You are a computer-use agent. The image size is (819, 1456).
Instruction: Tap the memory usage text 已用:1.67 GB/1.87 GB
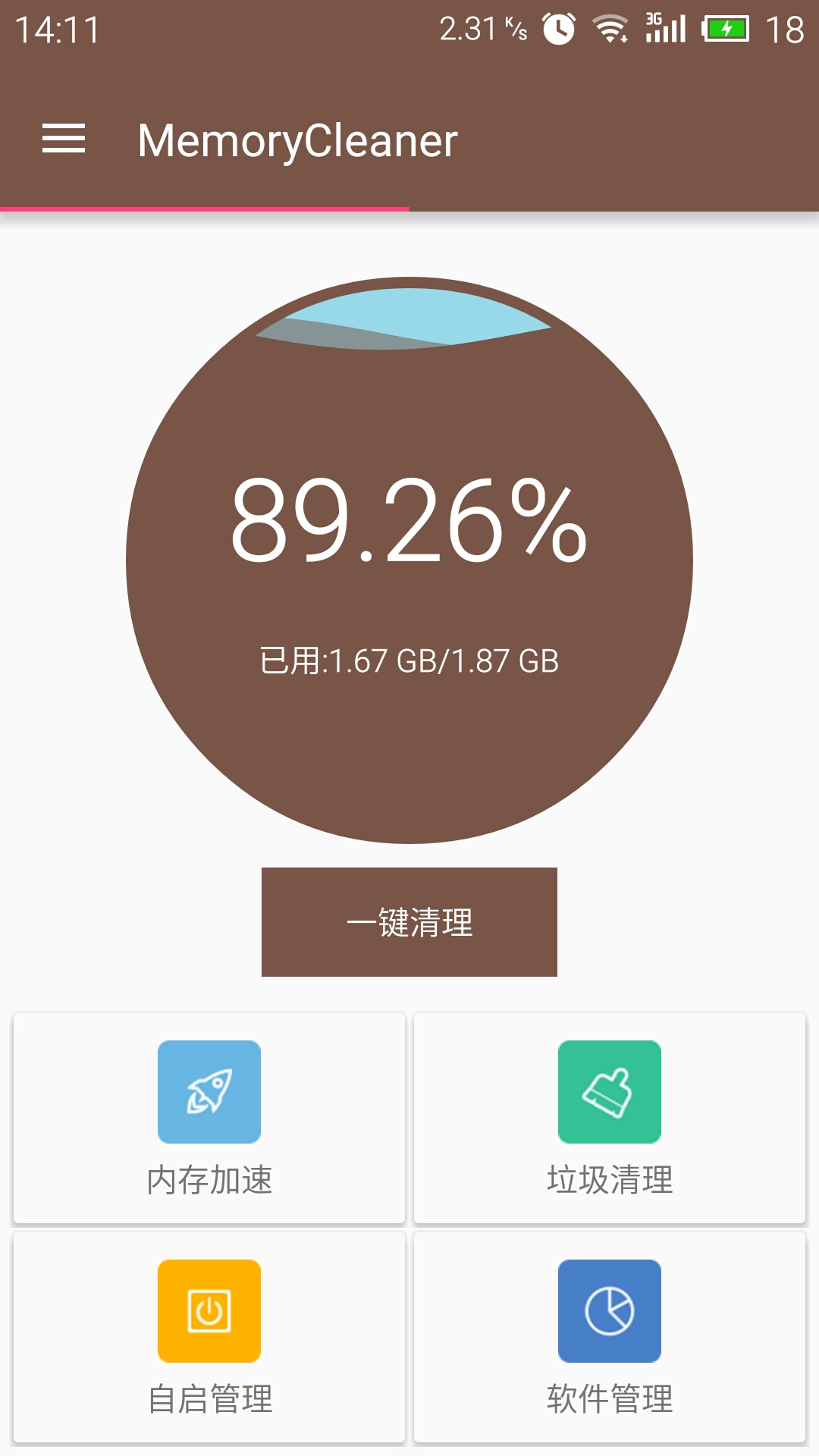[409, 661]
